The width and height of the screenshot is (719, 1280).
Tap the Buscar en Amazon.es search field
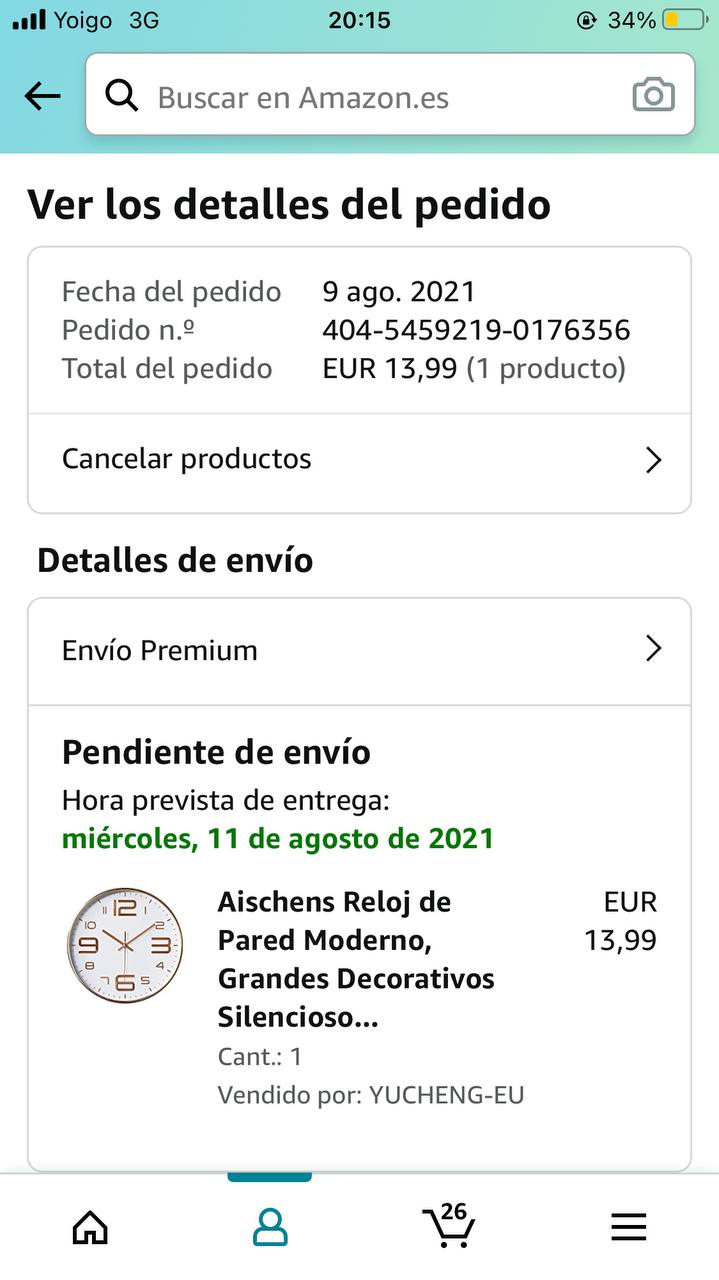click(x=370, y=97)
